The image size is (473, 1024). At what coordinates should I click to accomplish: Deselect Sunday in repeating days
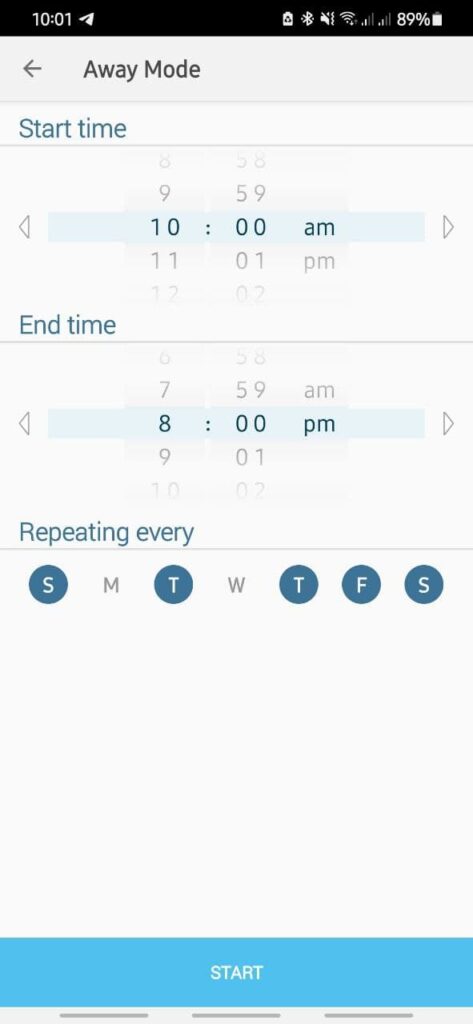click(x=48, y=584)
